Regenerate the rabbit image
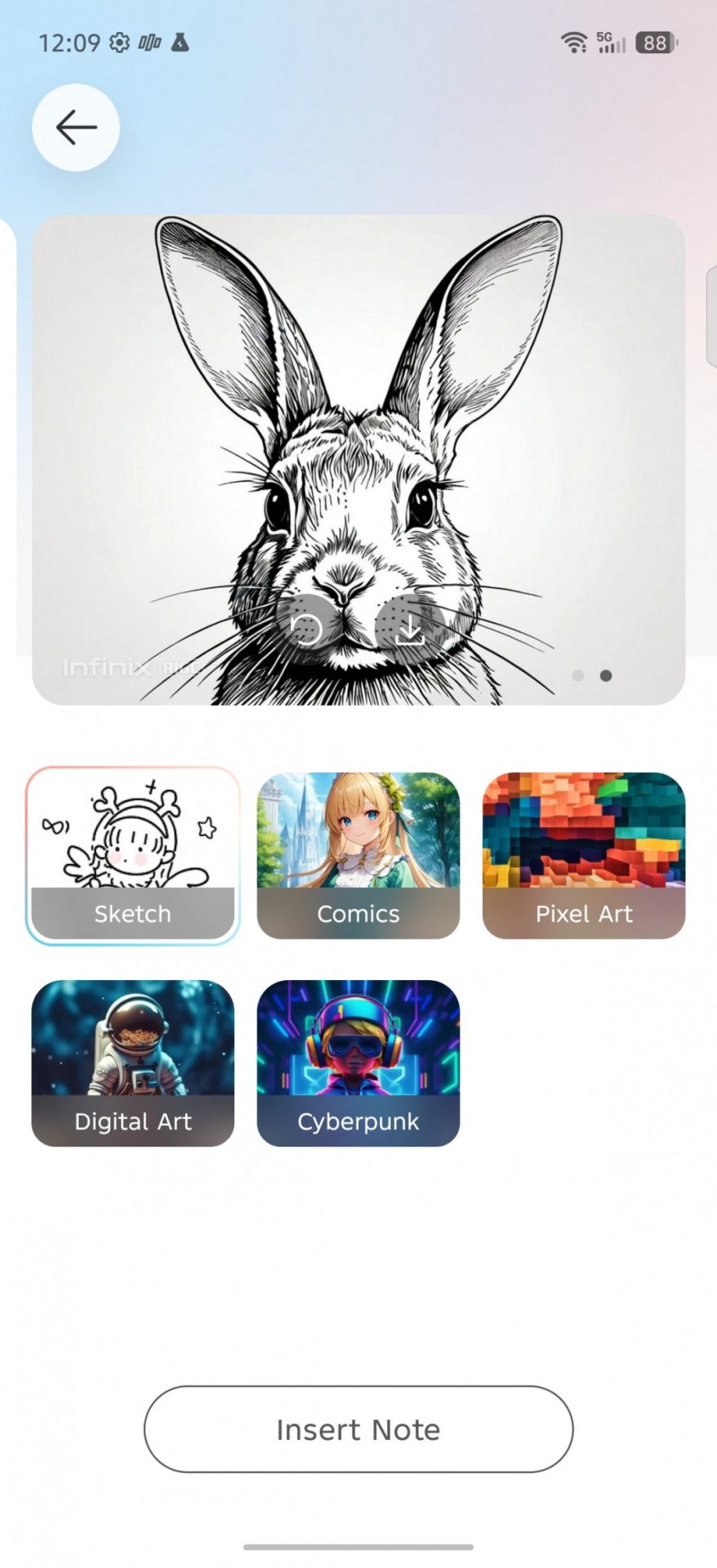Viewport: 717px width, 1568px height. pos(308,629)
